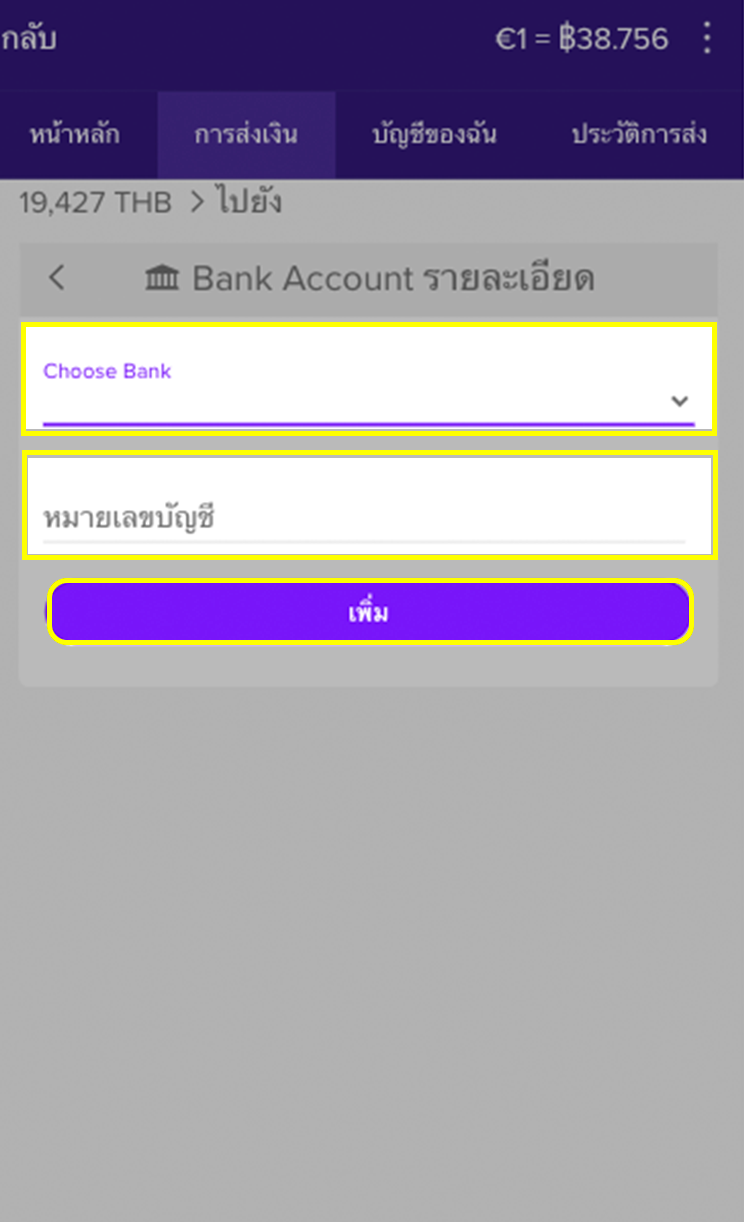744x1222 pixels.
Task: Go back via กลับ
Action: pos(28,40)
